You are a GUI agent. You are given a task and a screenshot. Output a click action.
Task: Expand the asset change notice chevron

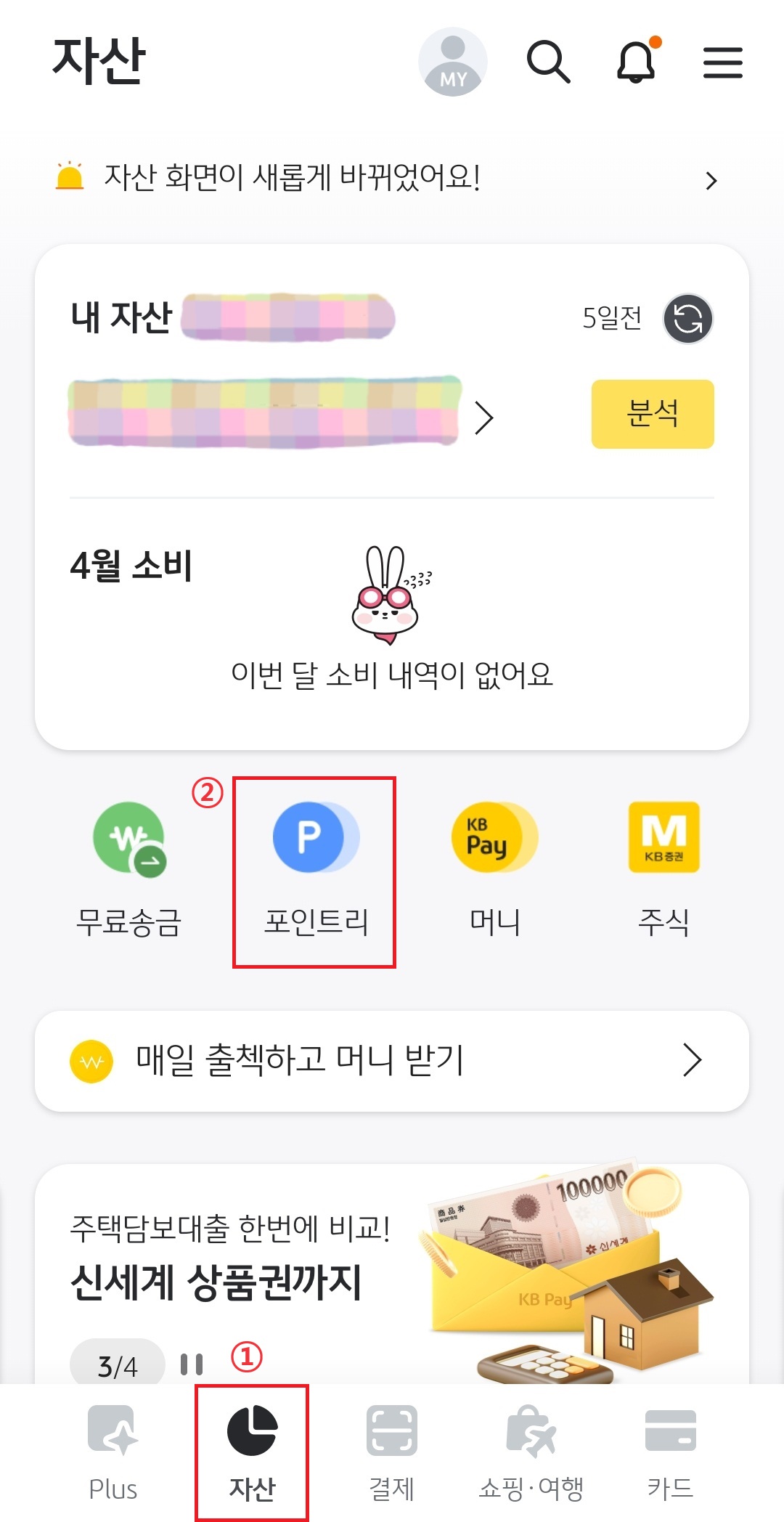click(x=712, y=180)
